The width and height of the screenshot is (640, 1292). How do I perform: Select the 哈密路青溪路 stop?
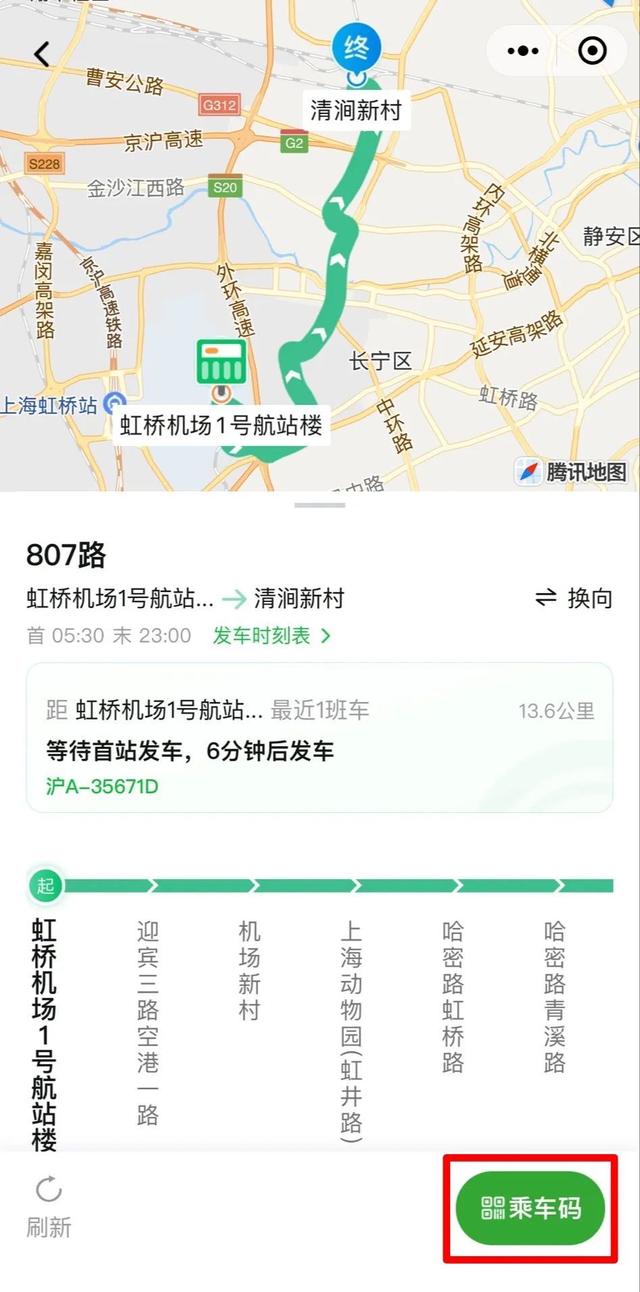[x=555, y=996]
